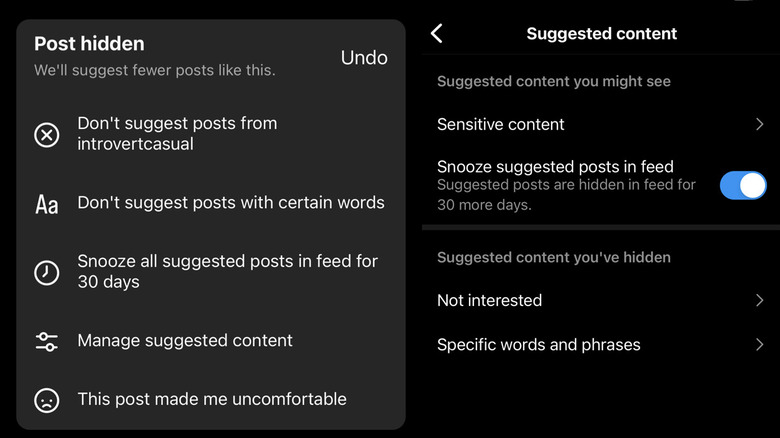
Task: Undo hiding the post
Action: tap(364, 58)
